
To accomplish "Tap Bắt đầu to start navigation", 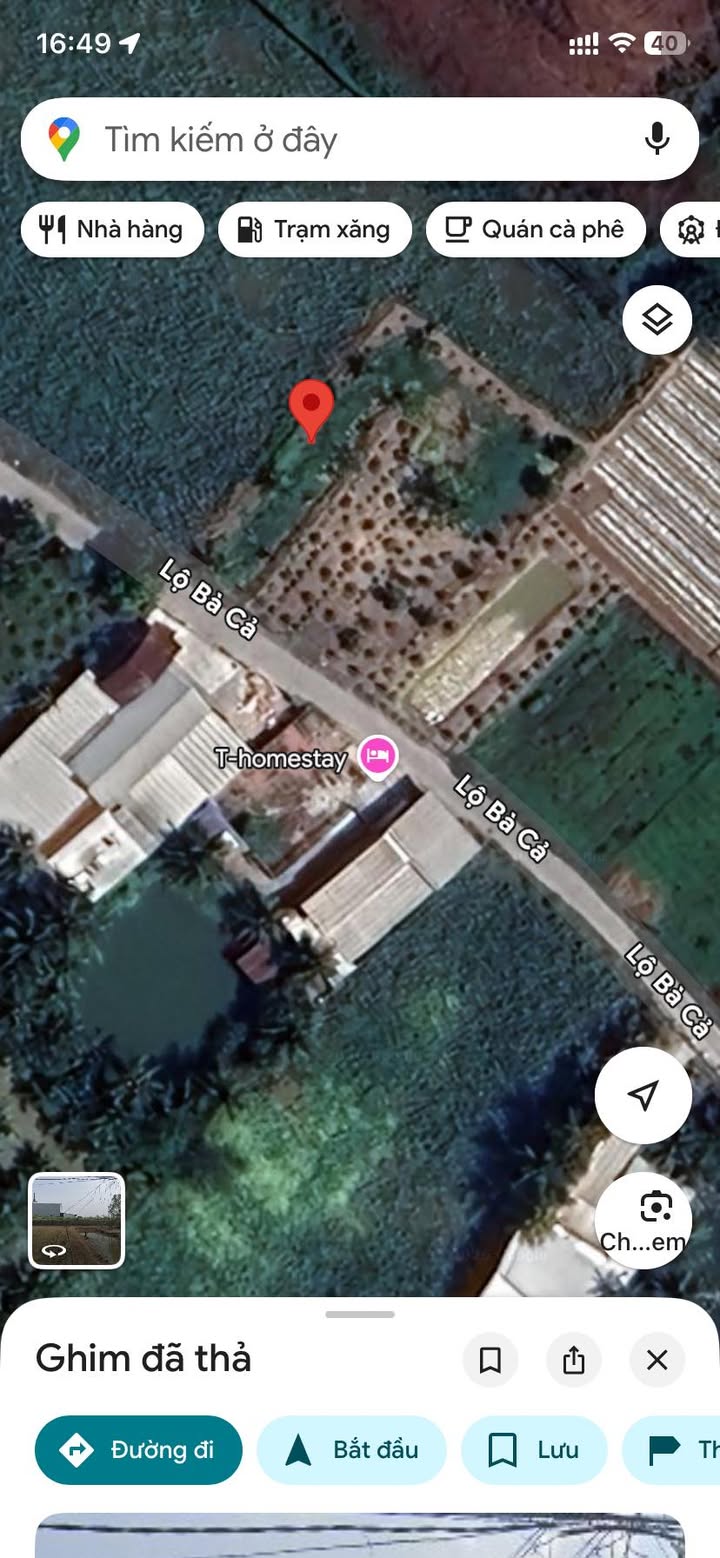I will pos(352,1450).
